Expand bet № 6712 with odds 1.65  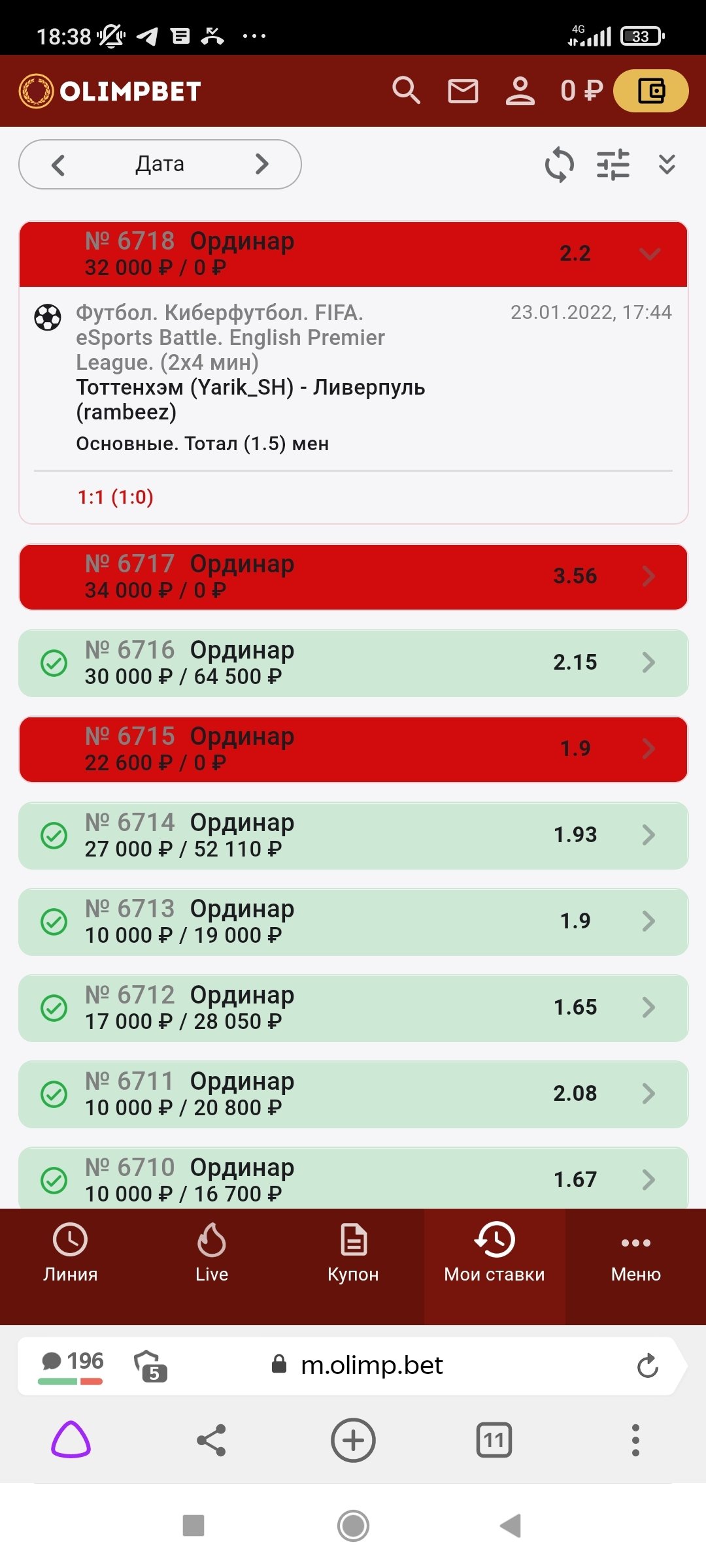pyautogui.click(x=648, y=1007)
